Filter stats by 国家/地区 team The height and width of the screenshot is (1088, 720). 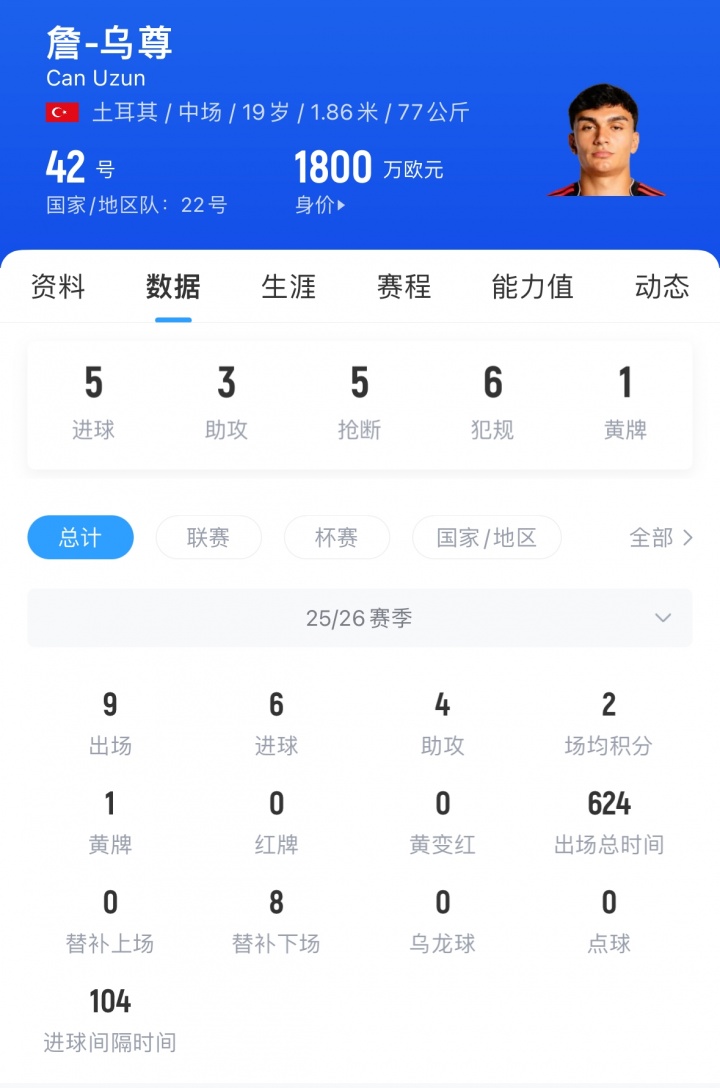click(486, 537)
